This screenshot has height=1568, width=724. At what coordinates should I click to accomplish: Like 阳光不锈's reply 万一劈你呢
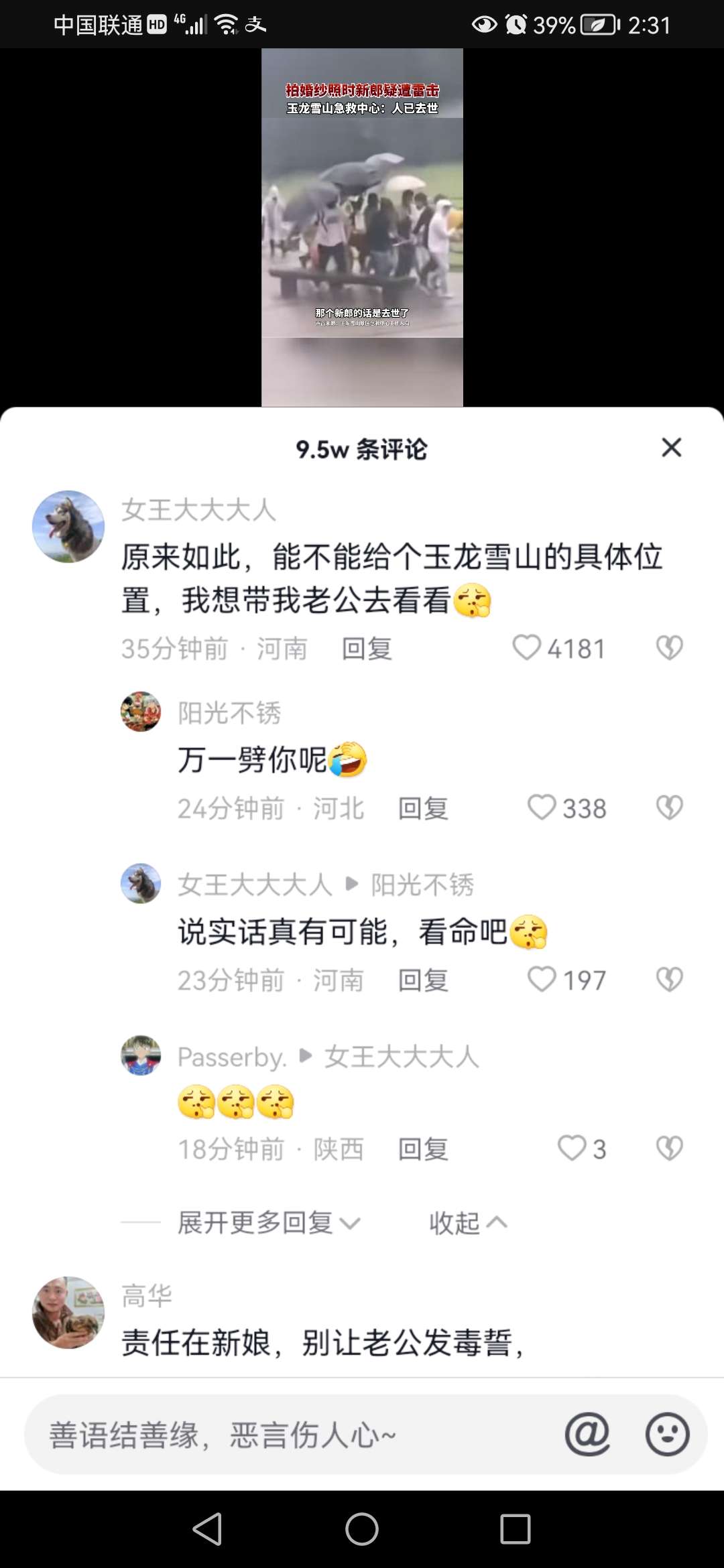[542, 808]
